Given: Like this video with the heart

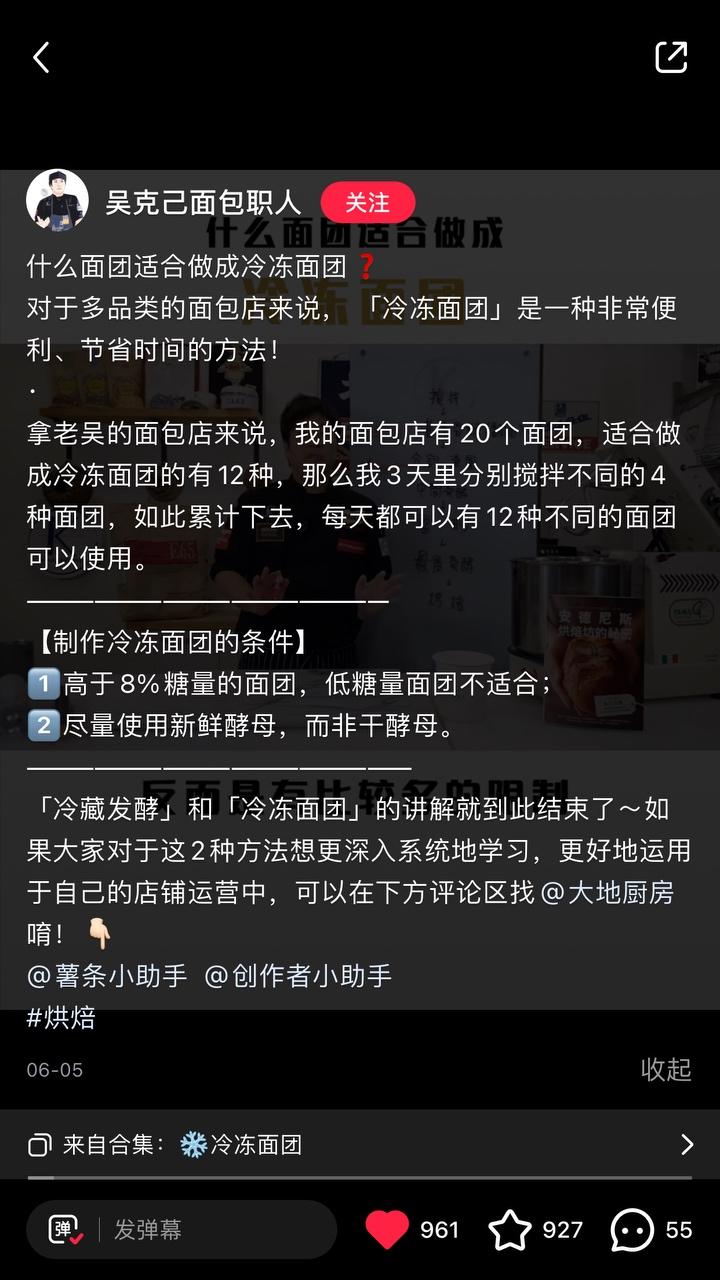Looking at the screenshot, I should [388, 1230].
